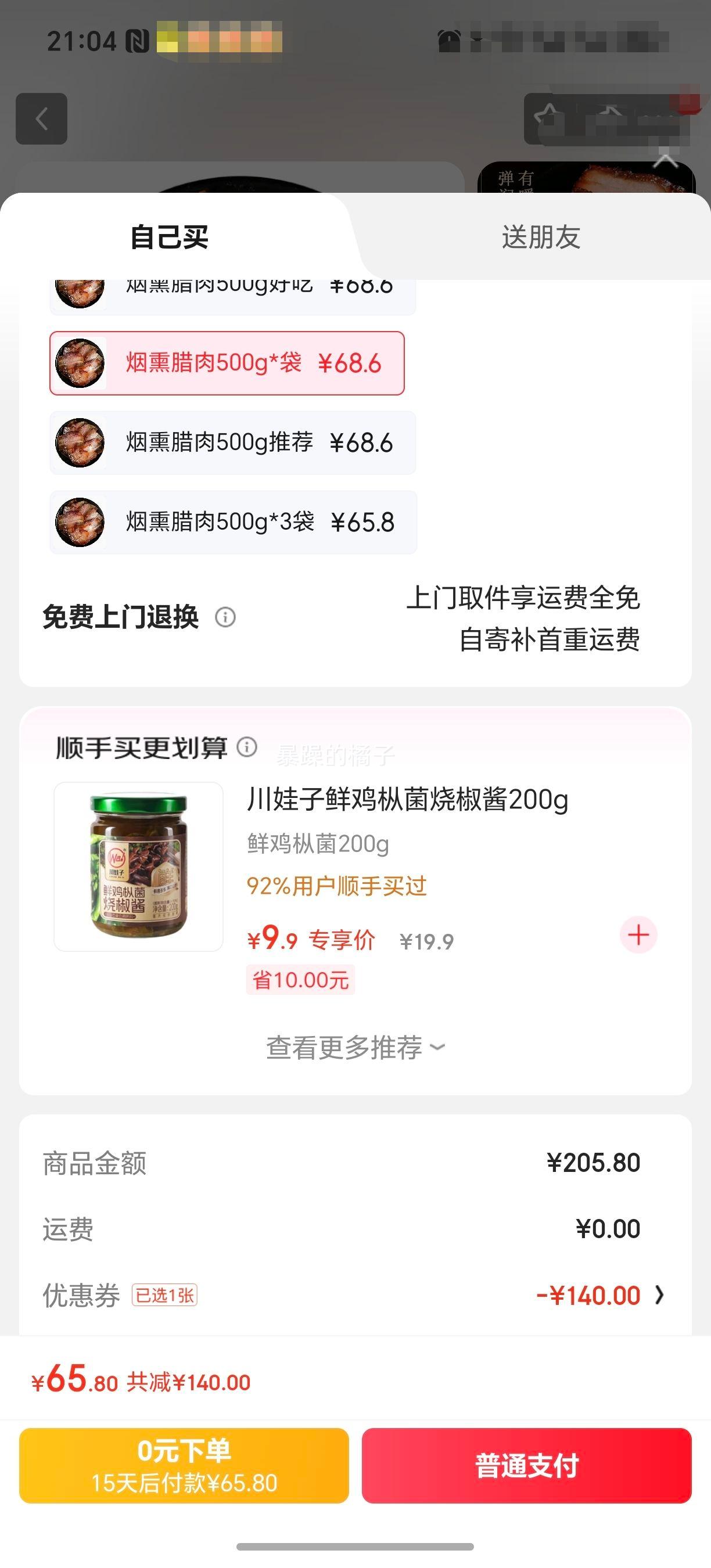711x1568 pixels.
Task: Expand 查看更多推荐 recommendations
Action: pyautogui.click(x=355, y=1047)
